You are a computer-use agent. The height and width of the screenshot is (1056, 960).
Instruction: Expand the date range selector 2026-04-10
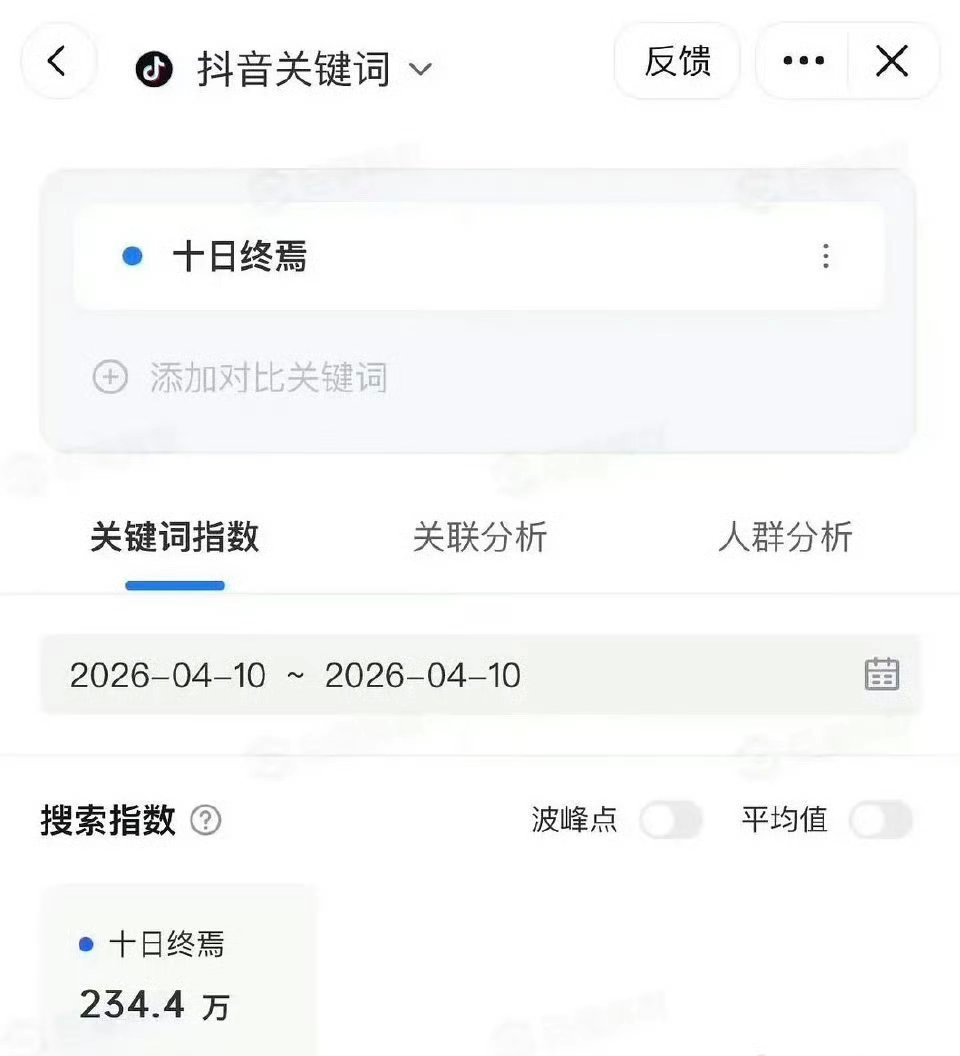click(296, 674)
